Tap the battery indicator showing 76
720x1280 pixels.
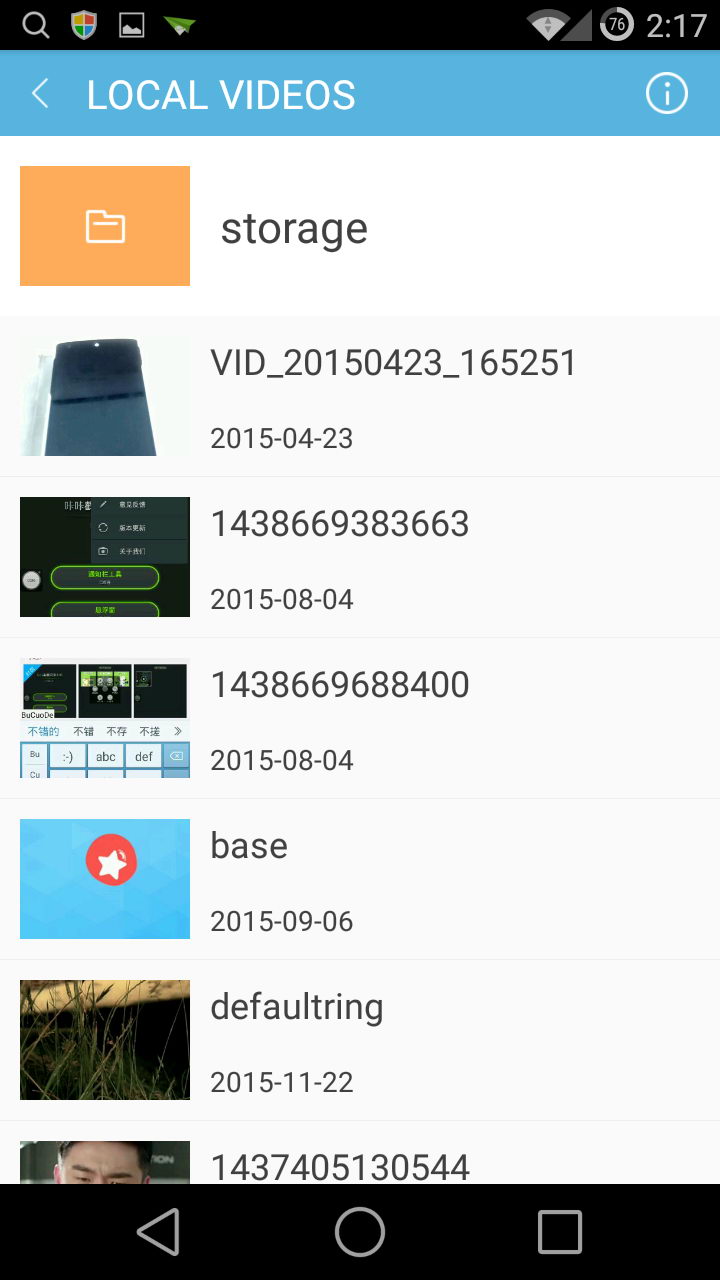(x=615, y=24)
